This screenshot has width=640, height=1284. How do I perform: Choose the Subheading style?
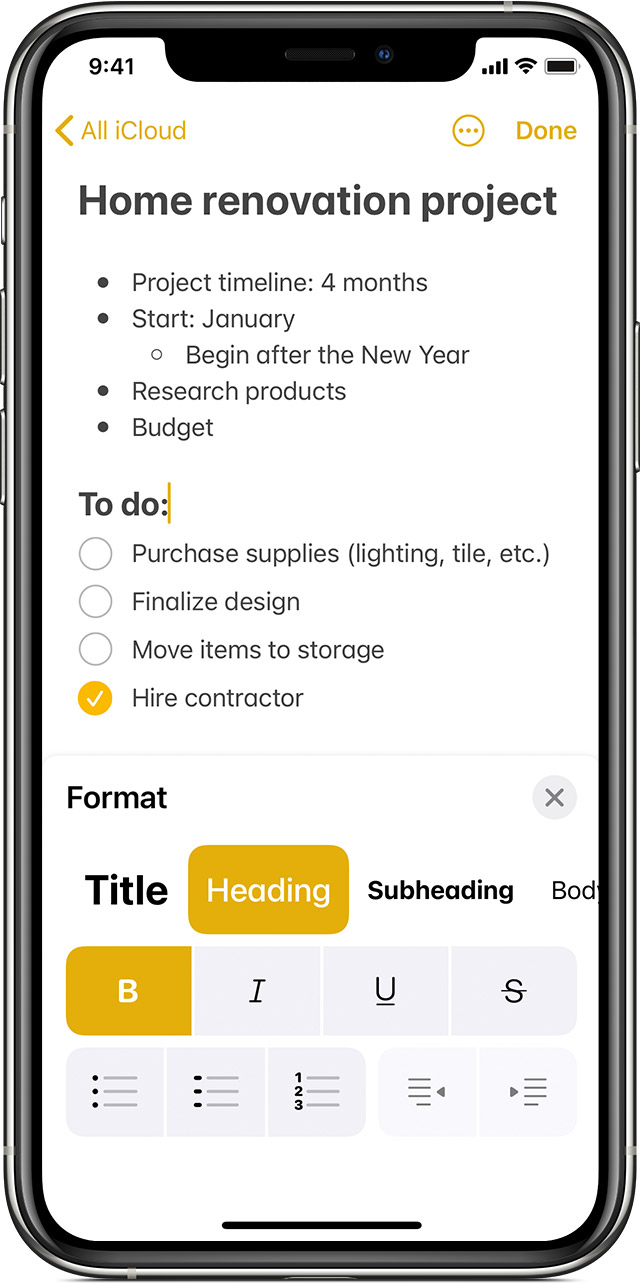pyautogui.click(x=441, y=890)
